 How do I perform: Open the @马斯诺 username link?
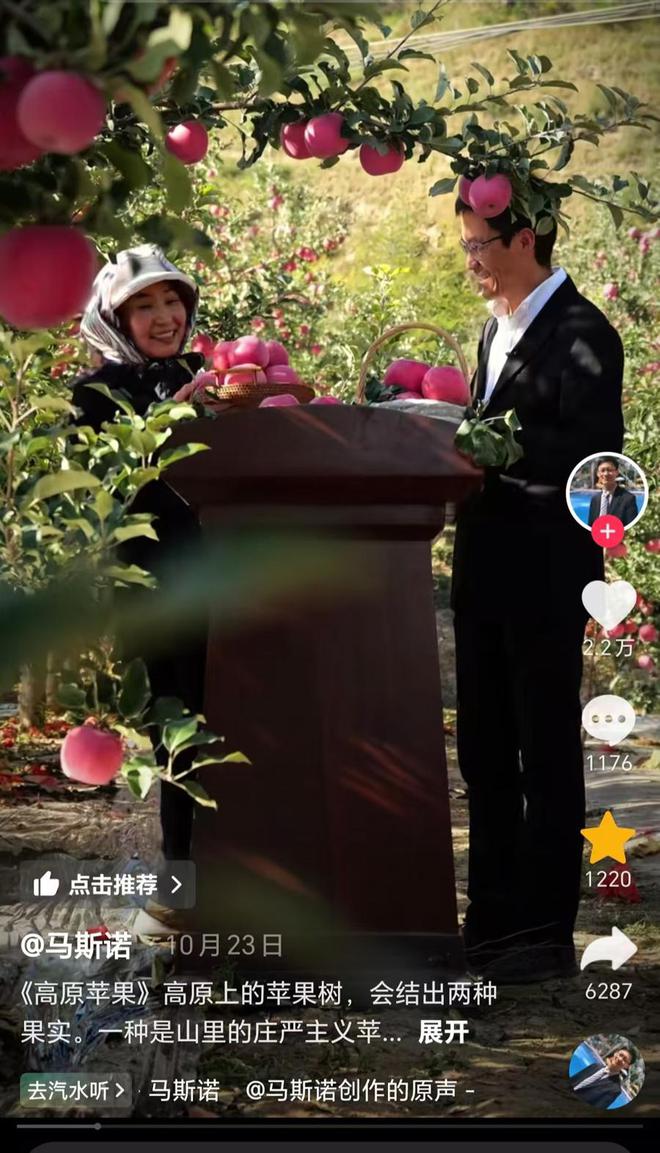click(76, 946)
